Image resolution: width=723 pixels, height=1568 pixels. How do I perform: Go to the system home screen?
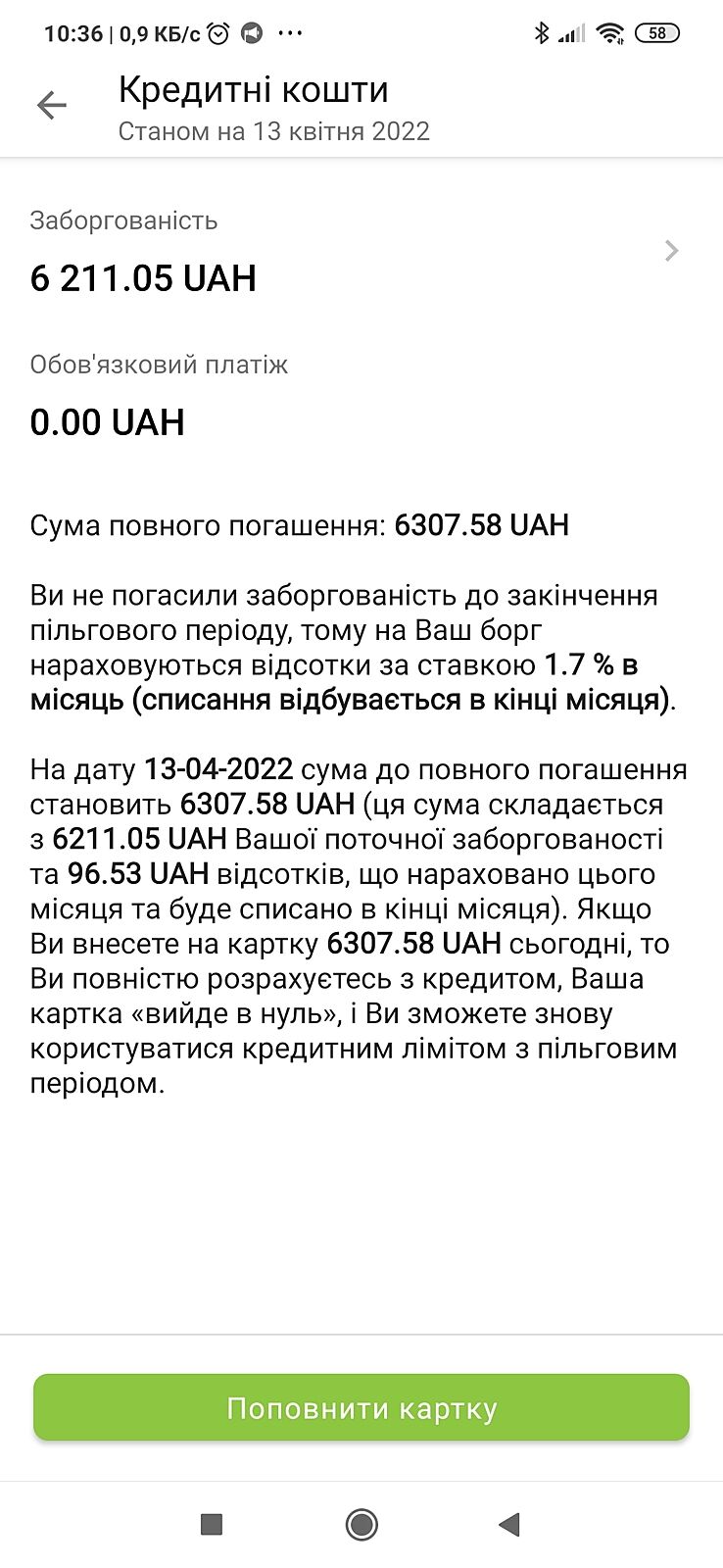[361, 1524]
